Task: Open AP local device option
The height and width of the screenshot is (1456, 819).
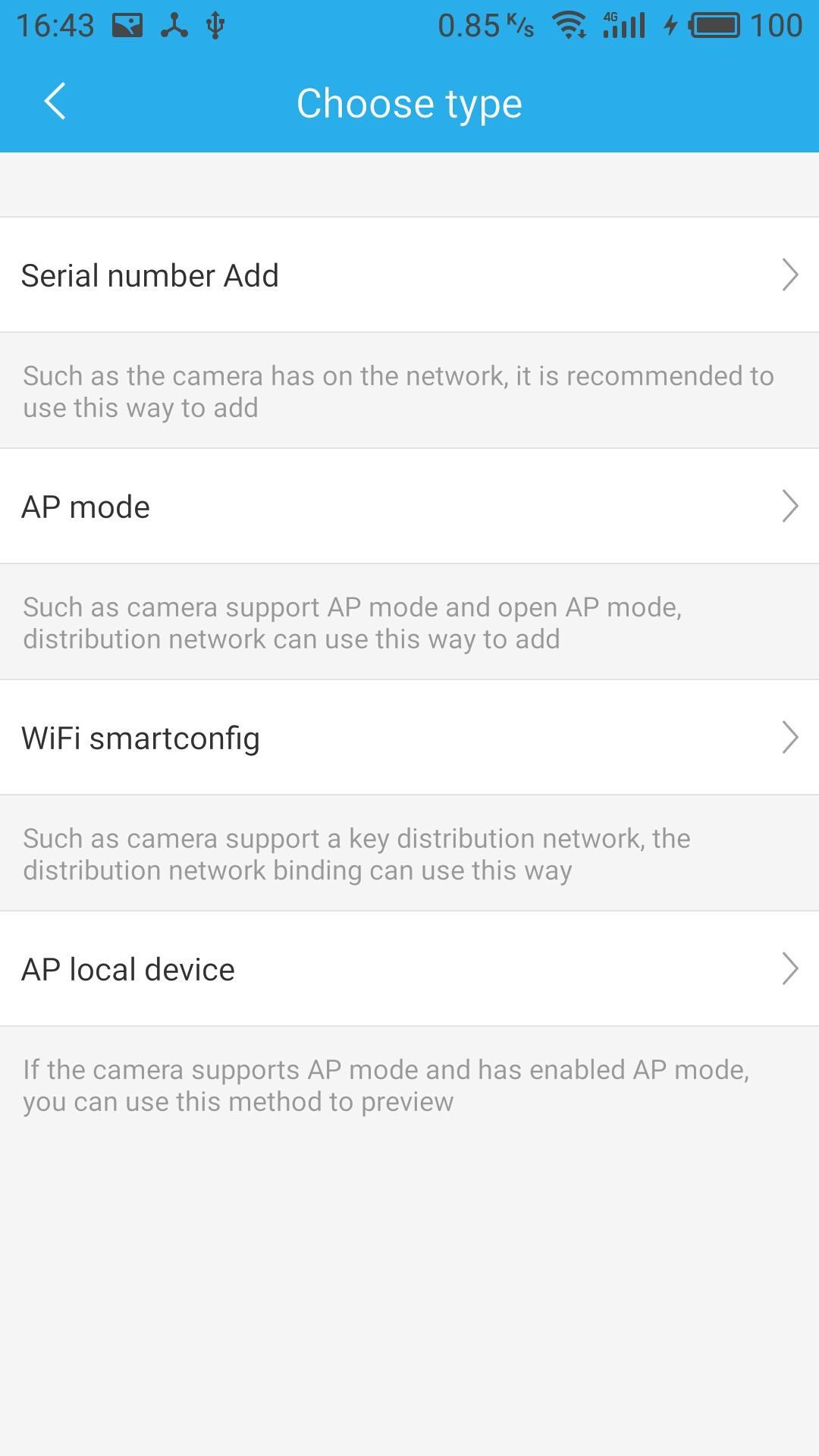Action: coord(409,969)
